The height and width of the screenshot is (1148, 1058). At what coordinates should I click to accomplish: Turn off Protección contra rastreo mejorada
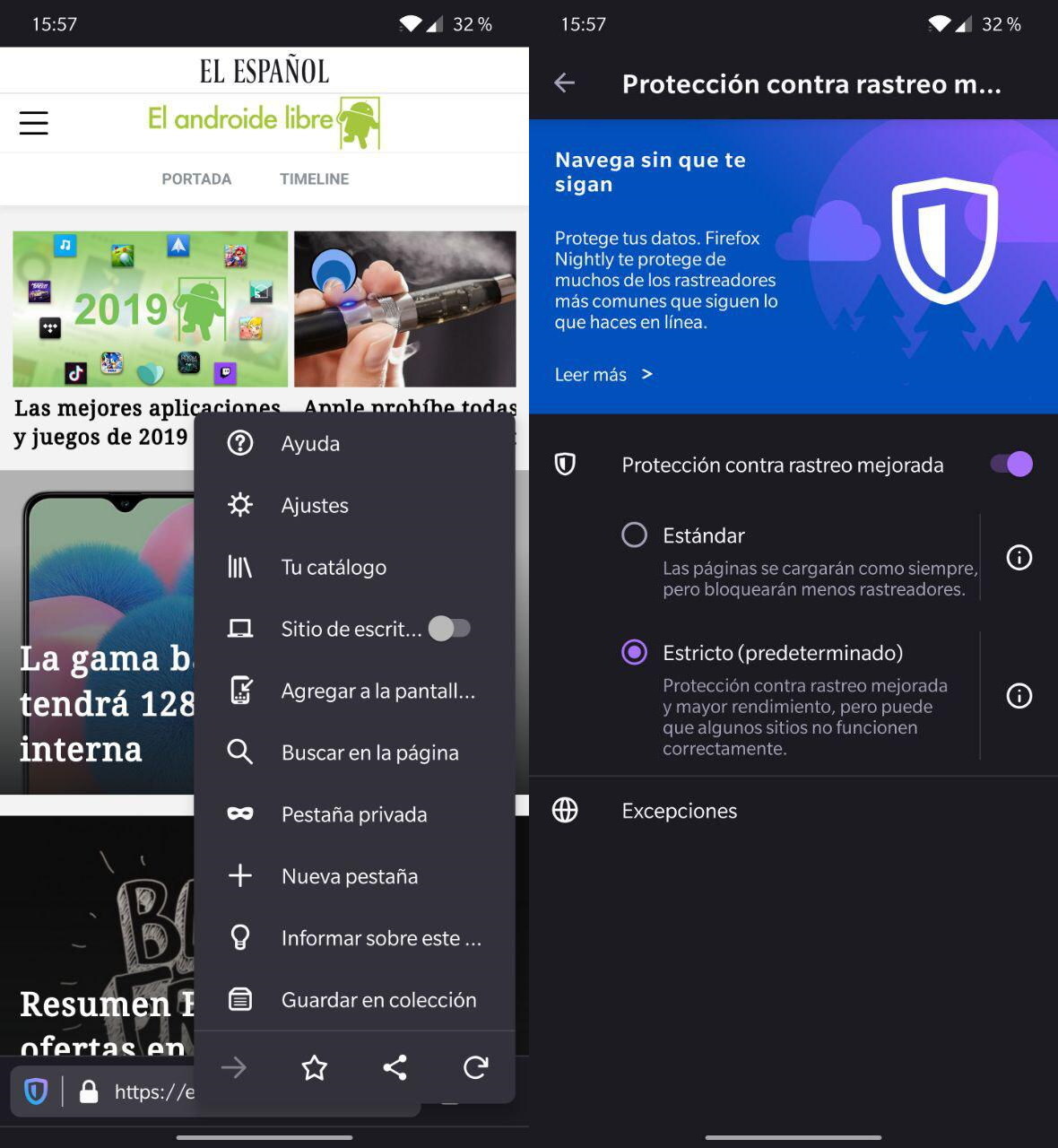click(1011, 465)
